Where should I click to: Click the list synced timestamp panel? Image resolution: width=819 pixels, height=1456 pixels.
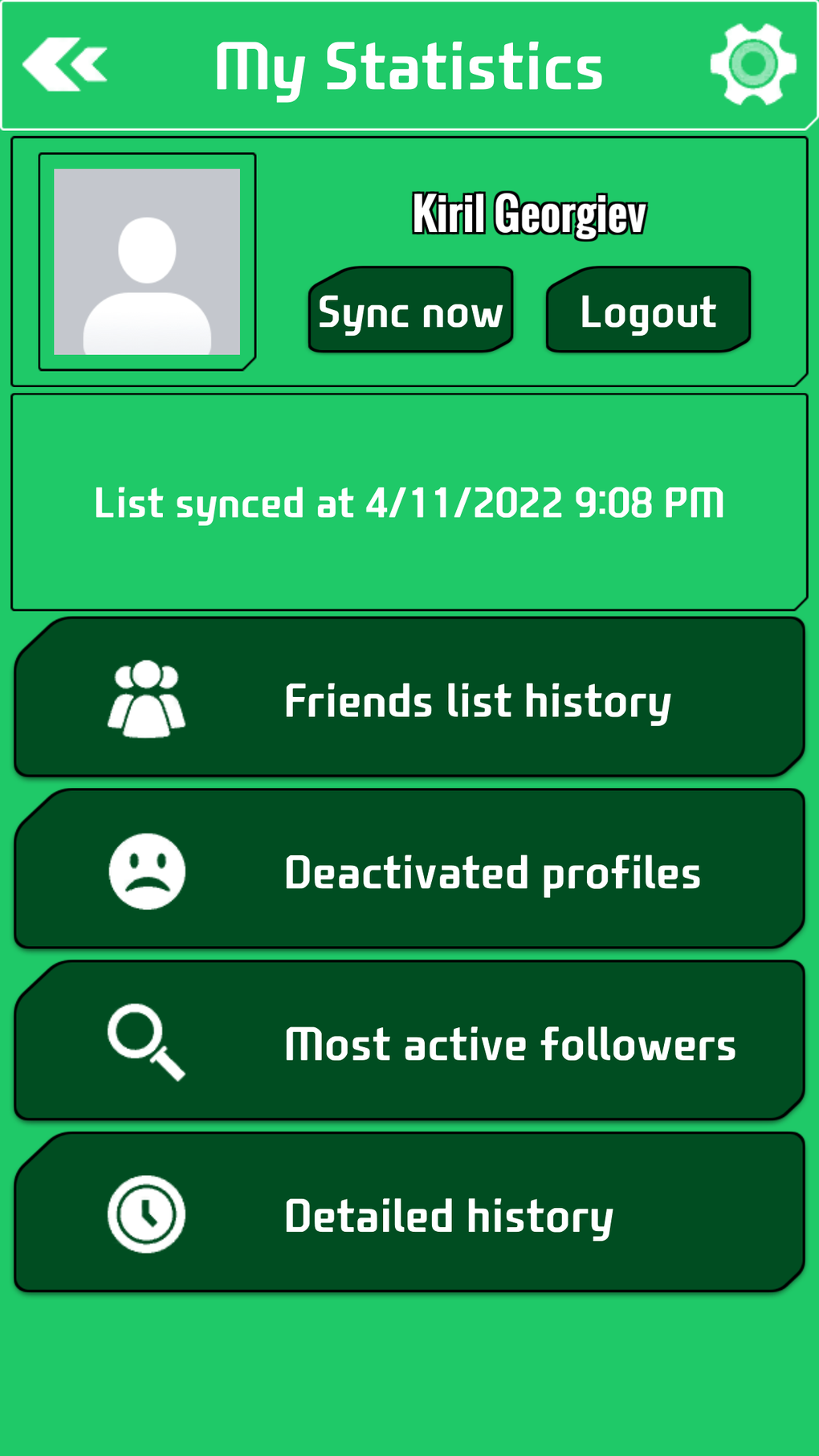[x=409, y=500]
